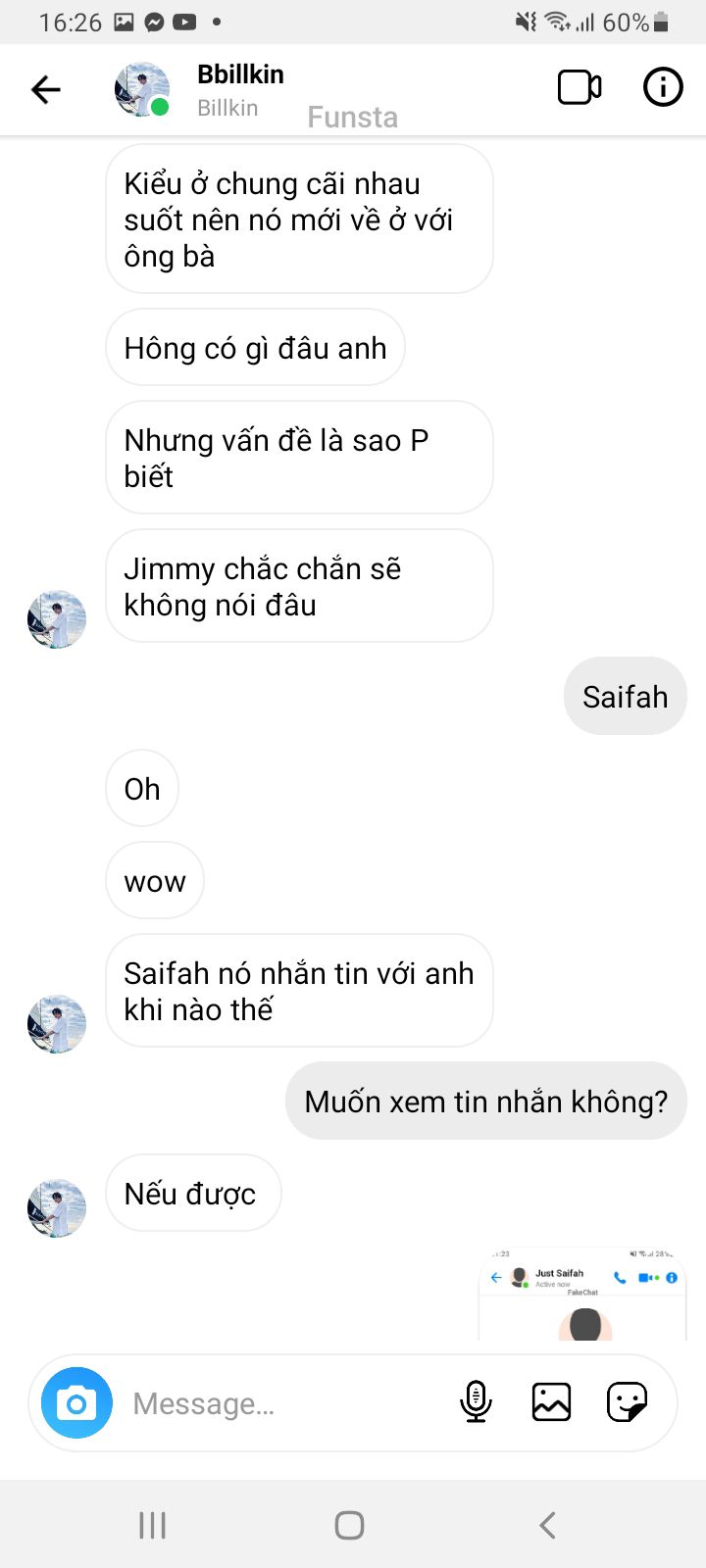This screenshot has width=706, height=1568.
Task: Open the sent Just Saifah screenshot
Action: [x=582, y=1296]
